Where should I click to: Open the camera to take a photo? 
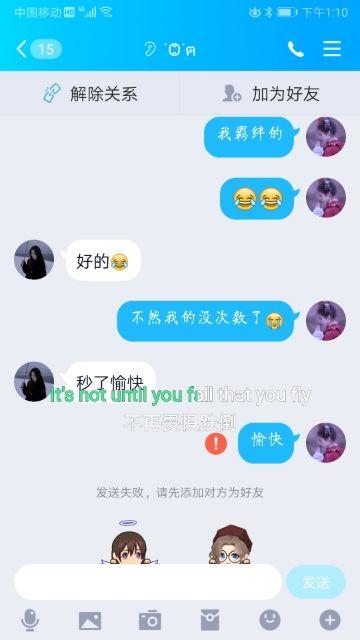(150, 620)
